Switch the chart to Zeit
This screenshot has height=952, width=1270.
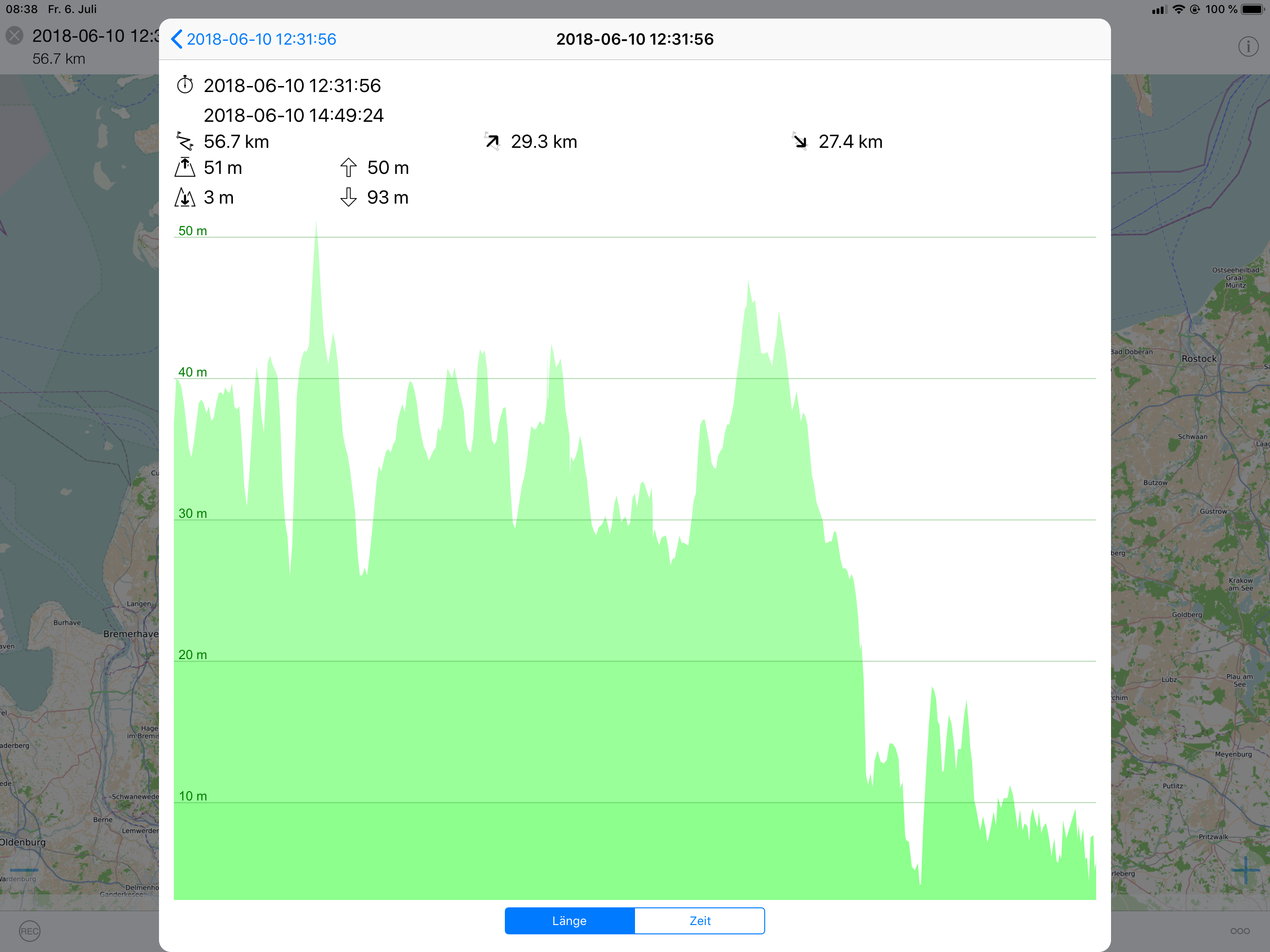[699, 920]
